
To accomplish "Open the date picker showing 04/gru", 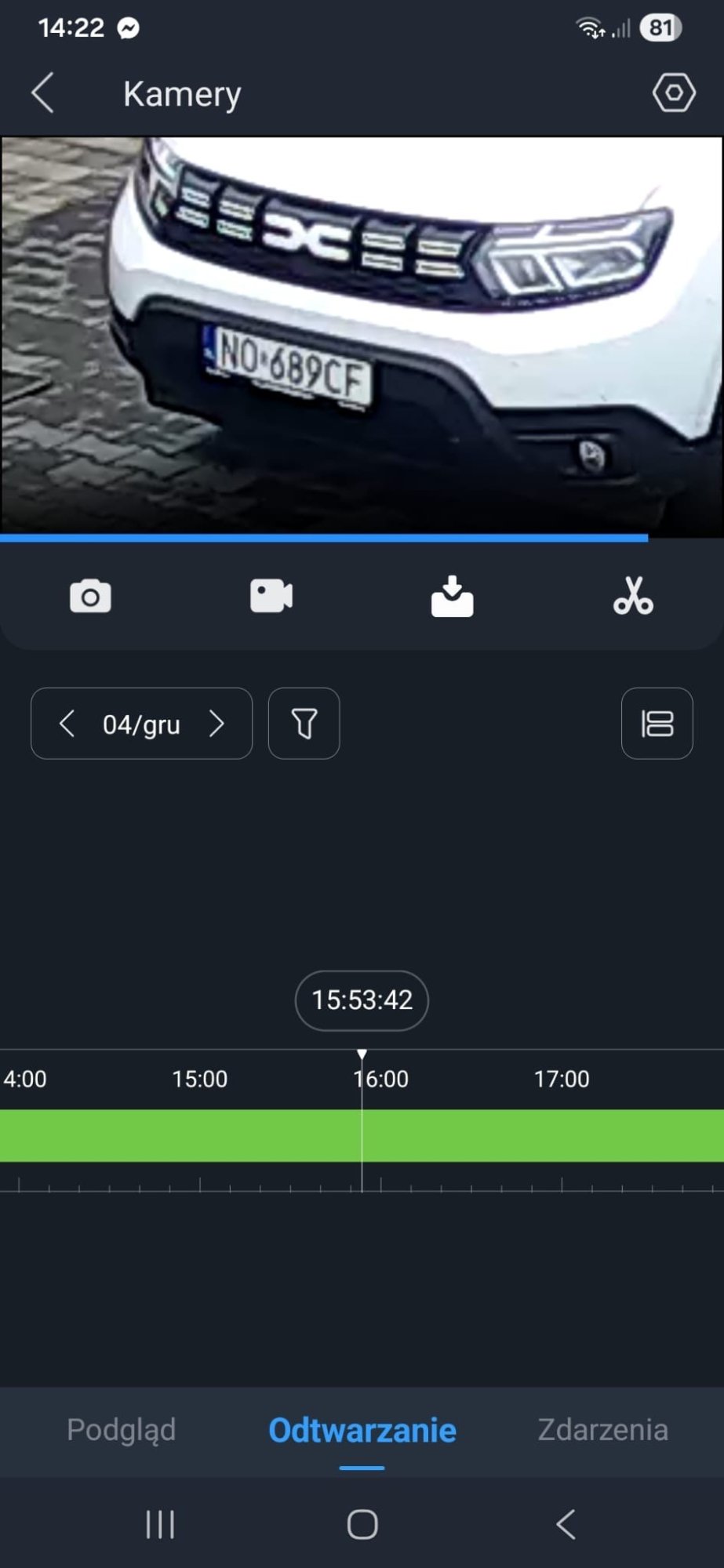I will [x=141, y=724].
